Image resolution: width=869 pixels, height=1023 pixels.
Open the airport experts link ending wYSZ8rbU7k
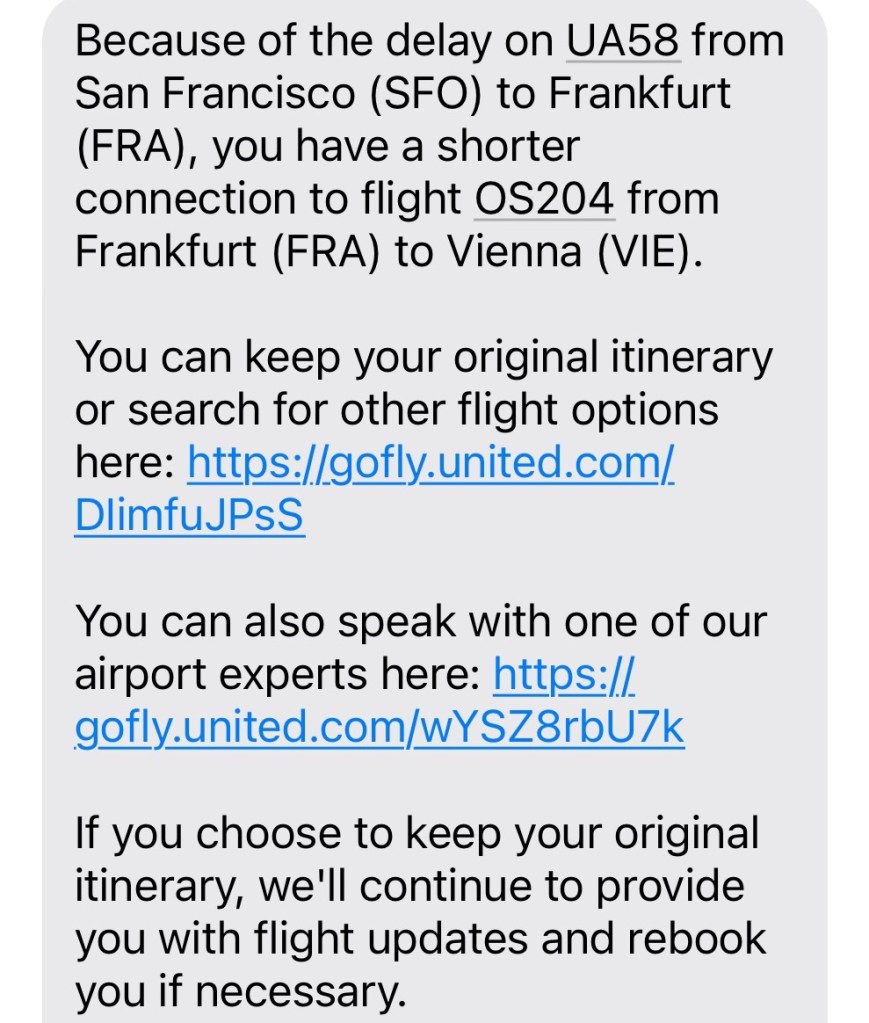coord(380,729)
